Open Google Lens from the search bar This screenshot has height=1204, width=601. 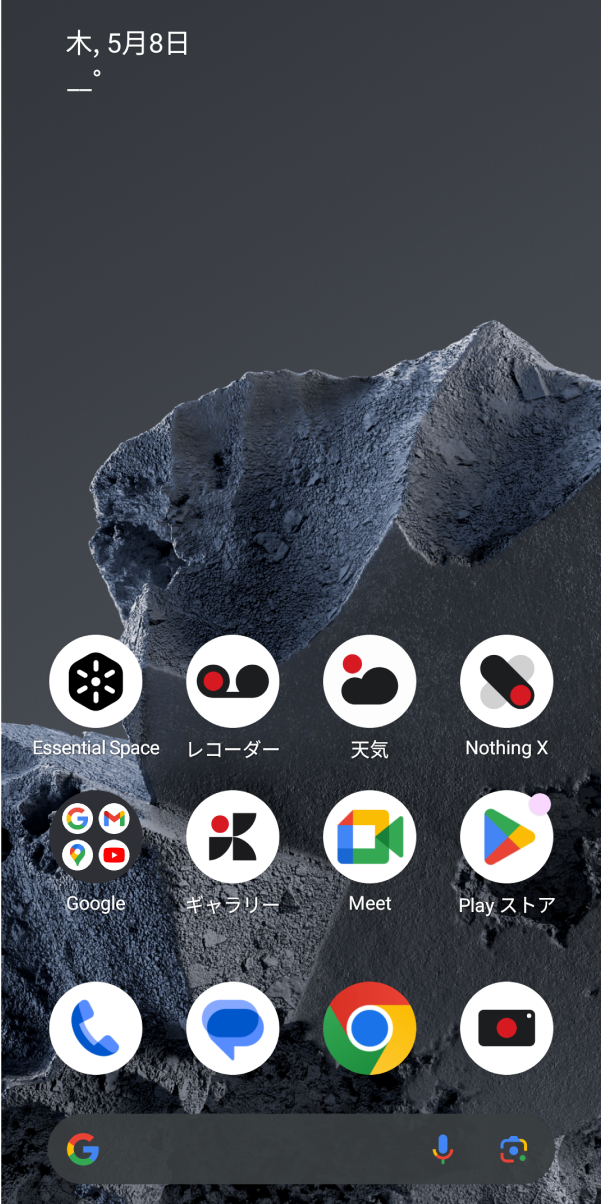[x=514, y=1150]
